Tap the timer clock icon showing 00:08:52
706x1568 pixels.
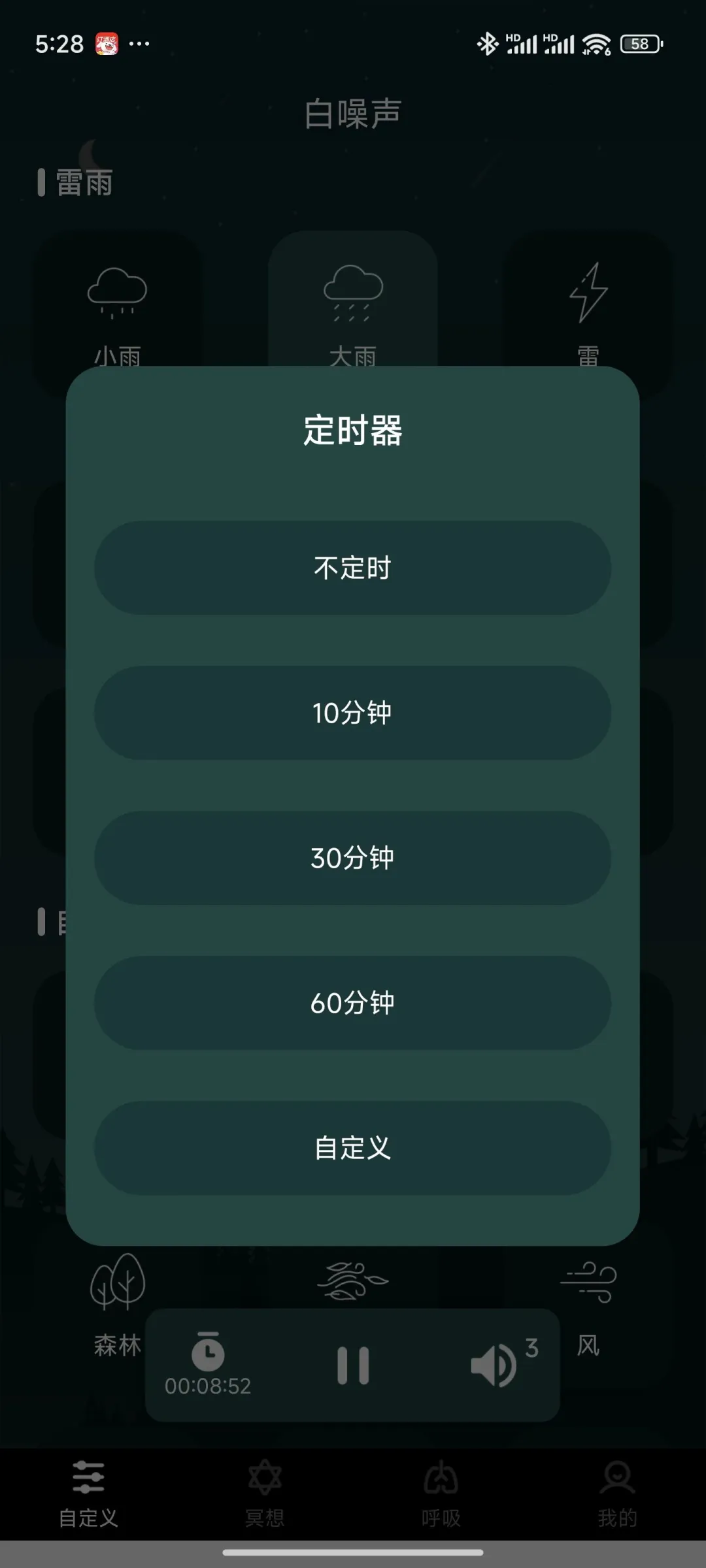click(208, 1354)
